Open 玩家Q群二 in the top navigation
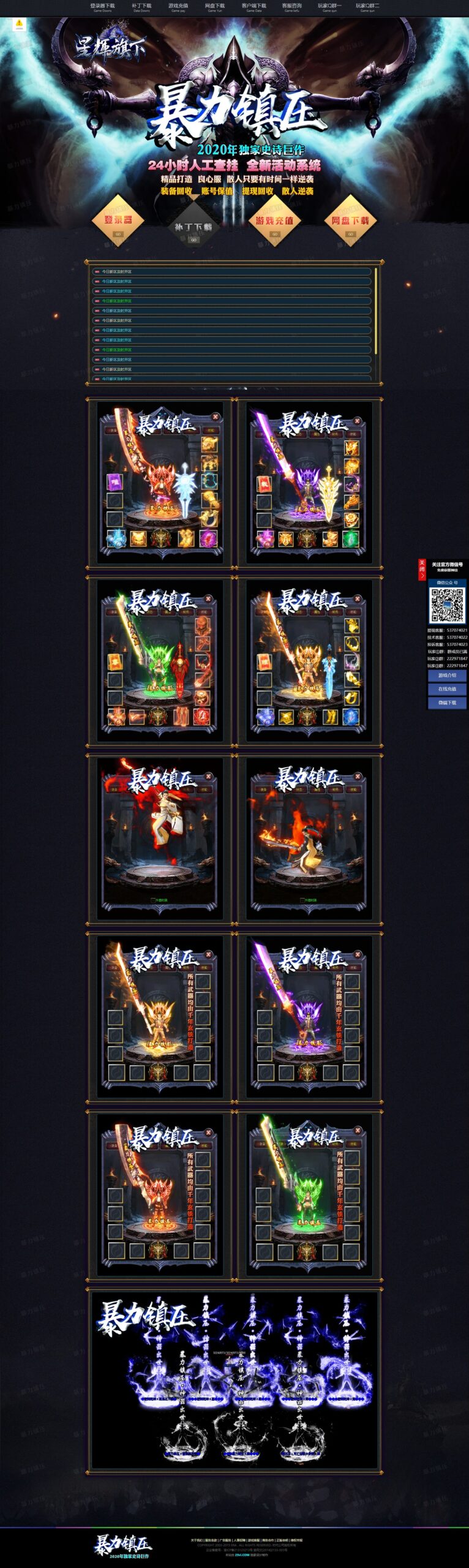The width and height of the screenshot is (469, 1568). pos(367,7)
